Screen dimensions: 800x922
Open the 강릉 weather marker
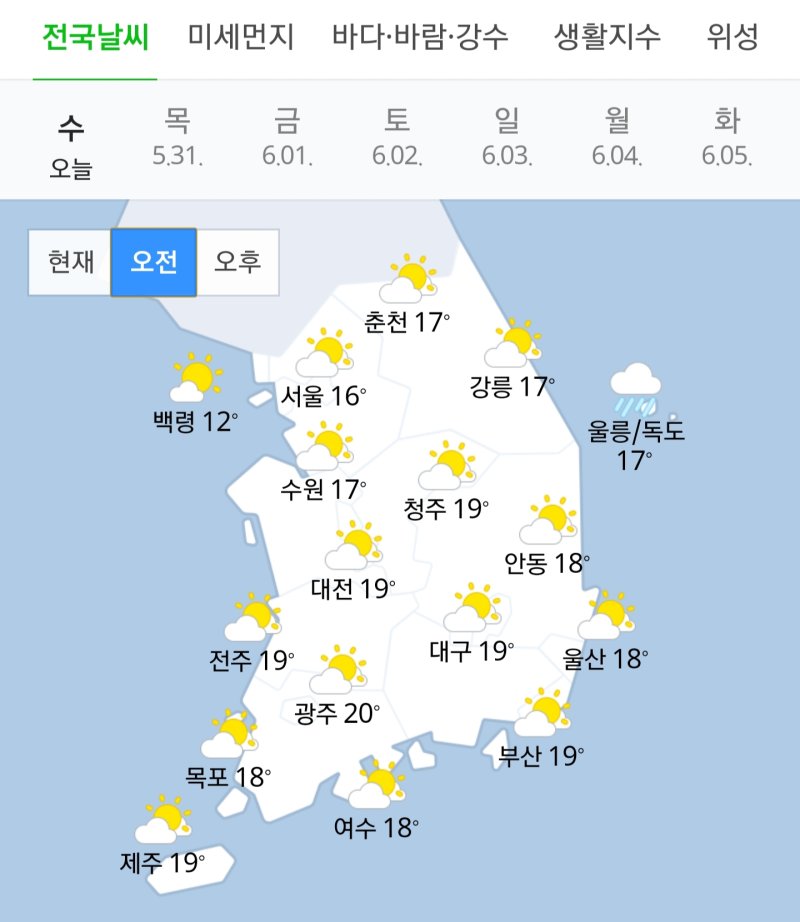pos(512,362)
